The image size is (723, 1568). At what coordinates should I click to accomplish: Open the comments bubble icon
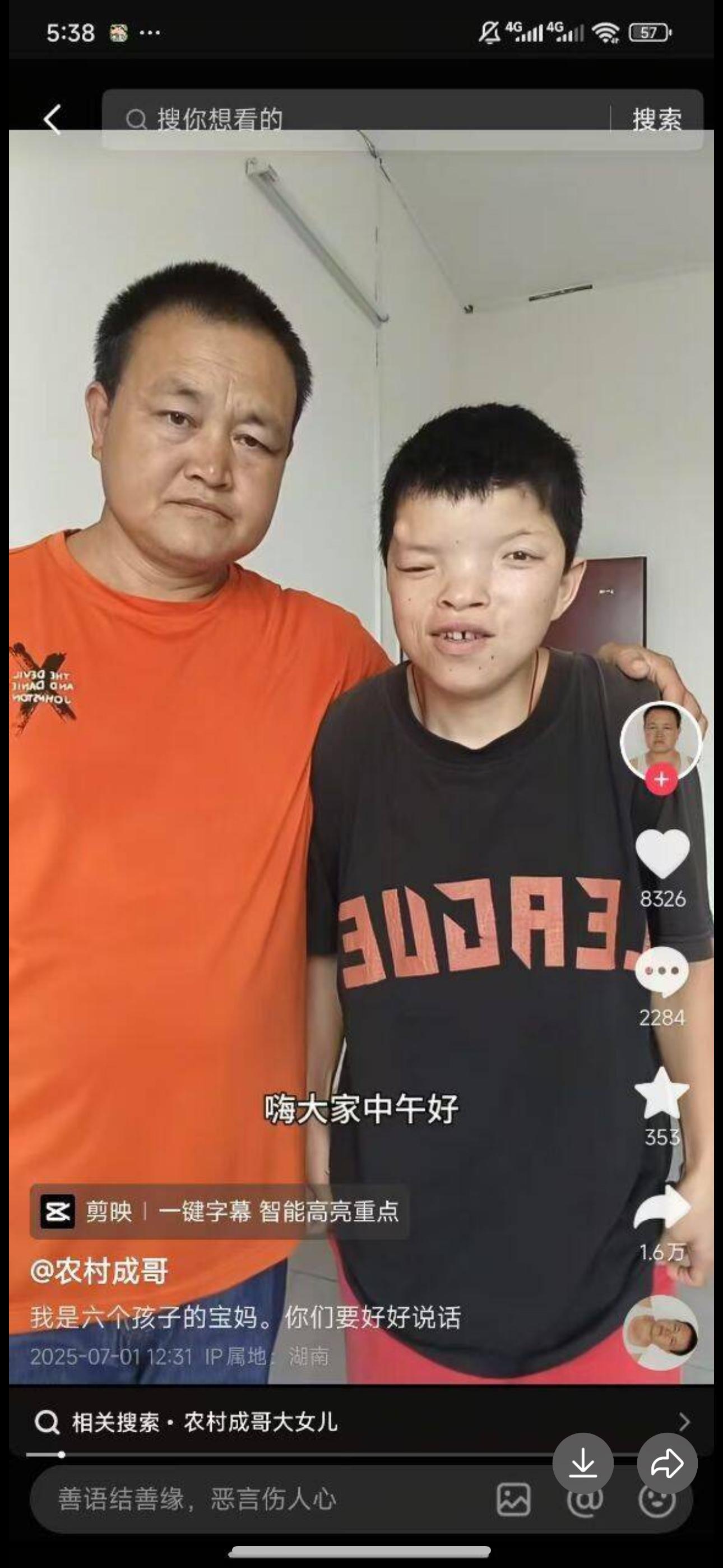(x=662, y=972)
